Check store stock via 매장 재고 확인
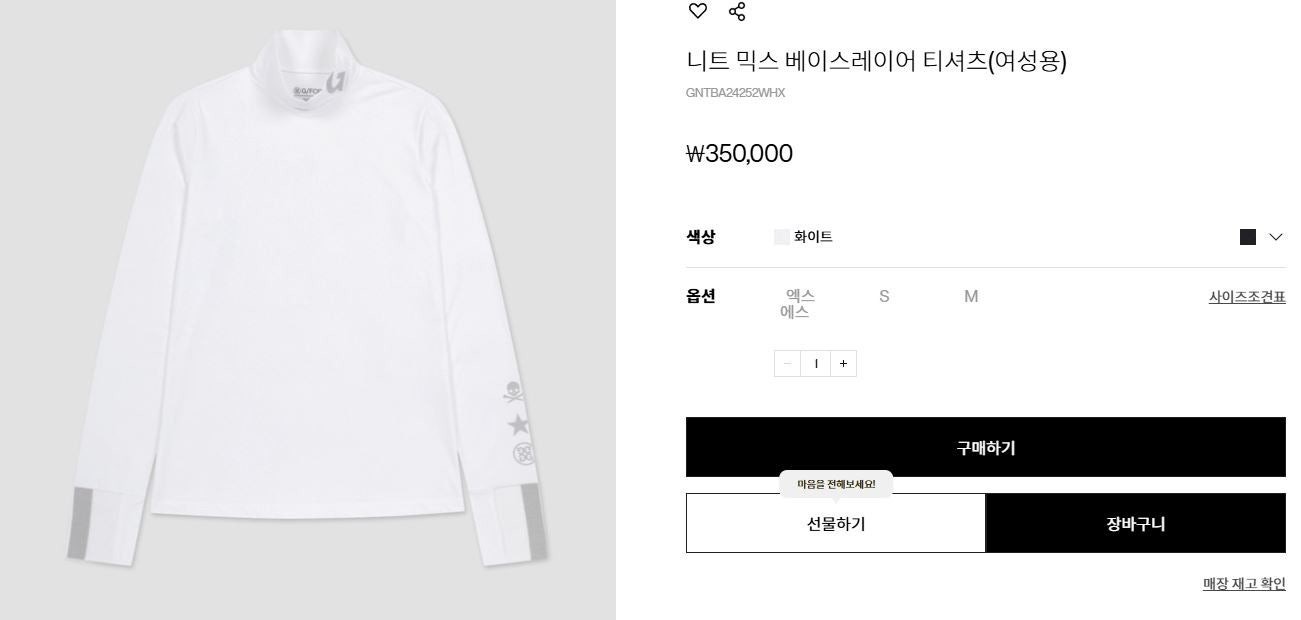 coord(1243,584)
